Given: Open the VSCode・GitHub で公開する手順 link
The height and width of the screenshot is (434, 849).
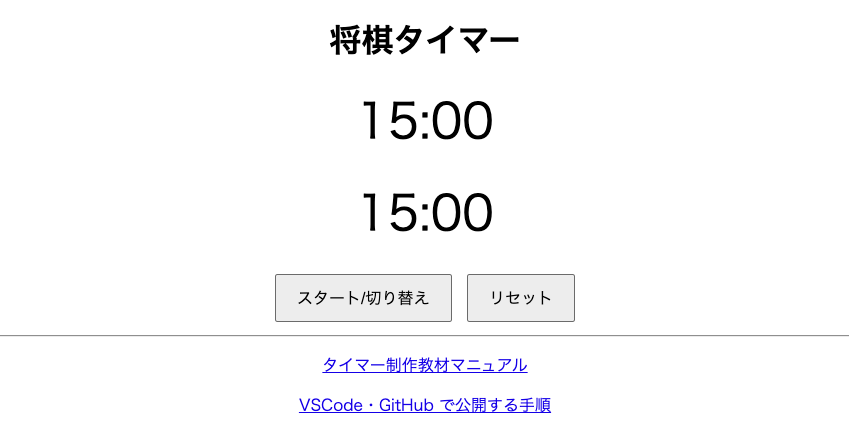Looking at the screenshot, I should pyautogui.click(x=424, y=405).
